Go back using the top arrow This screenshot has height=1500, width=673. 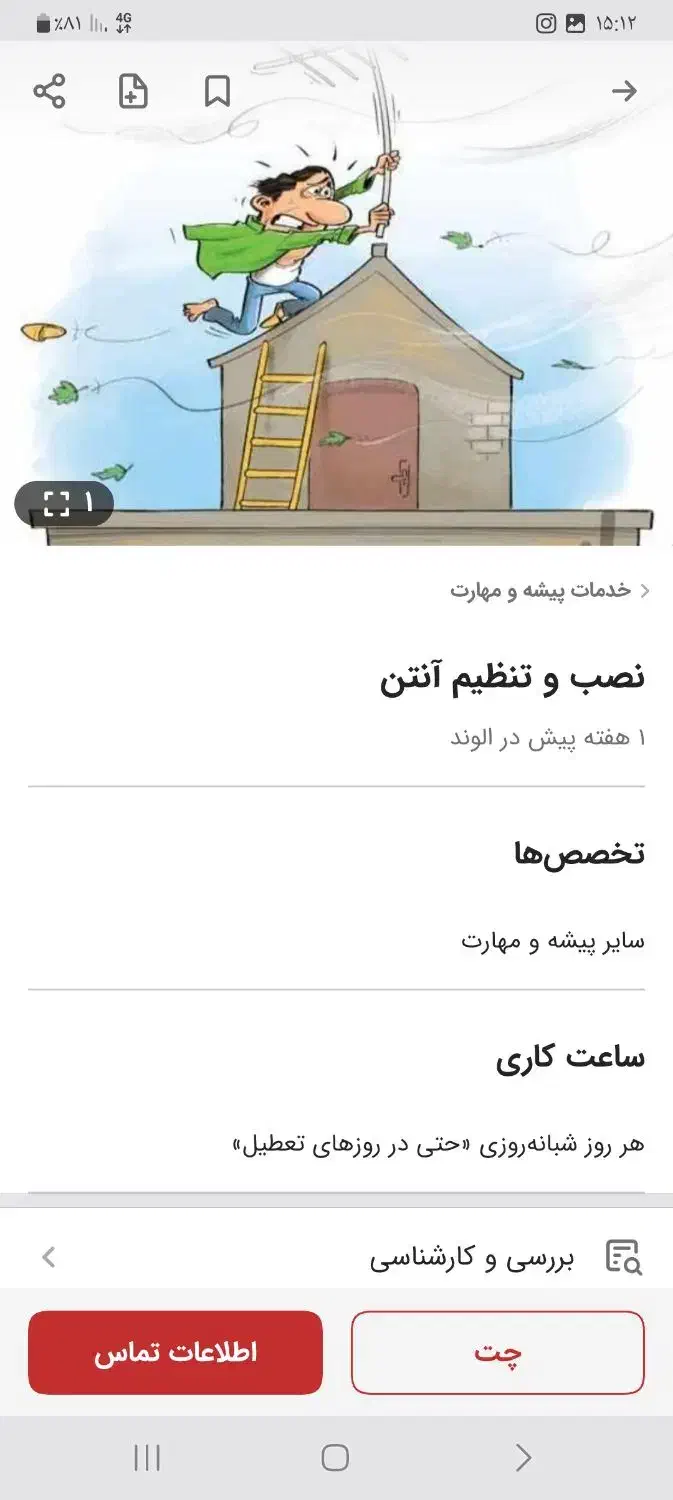coord(624,92)
